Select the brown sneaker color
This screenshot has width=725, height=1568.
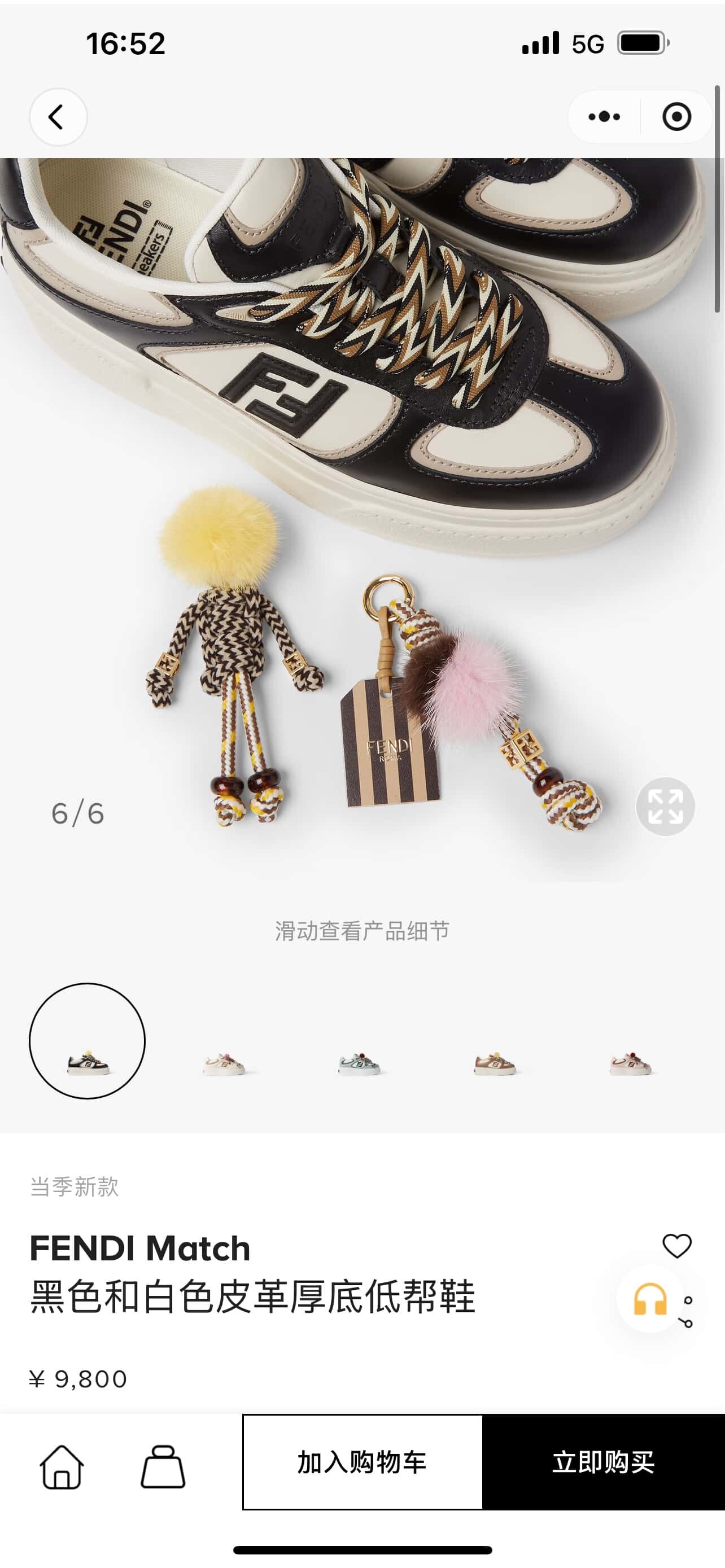pos(495,1063)
